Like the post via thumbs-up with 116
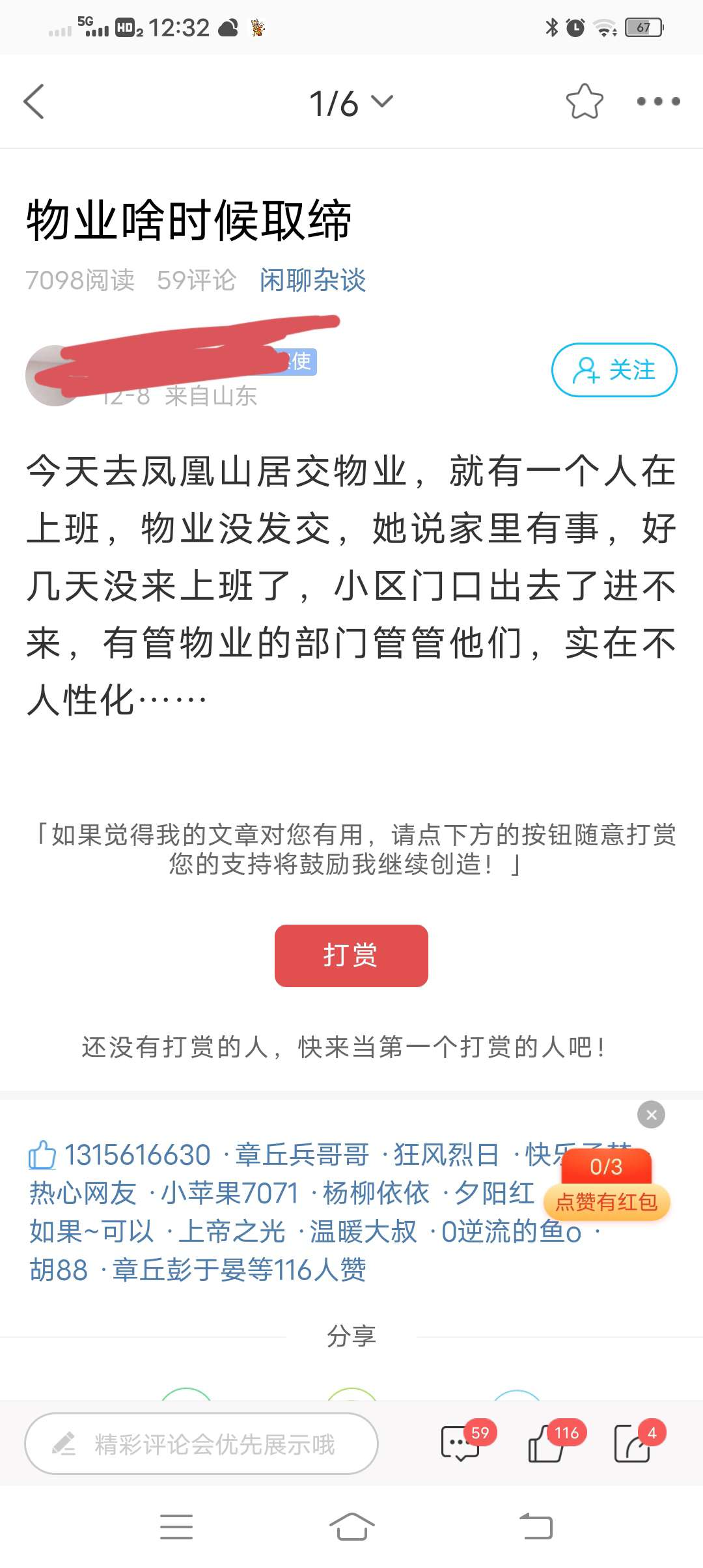 tap(547, 1444)
